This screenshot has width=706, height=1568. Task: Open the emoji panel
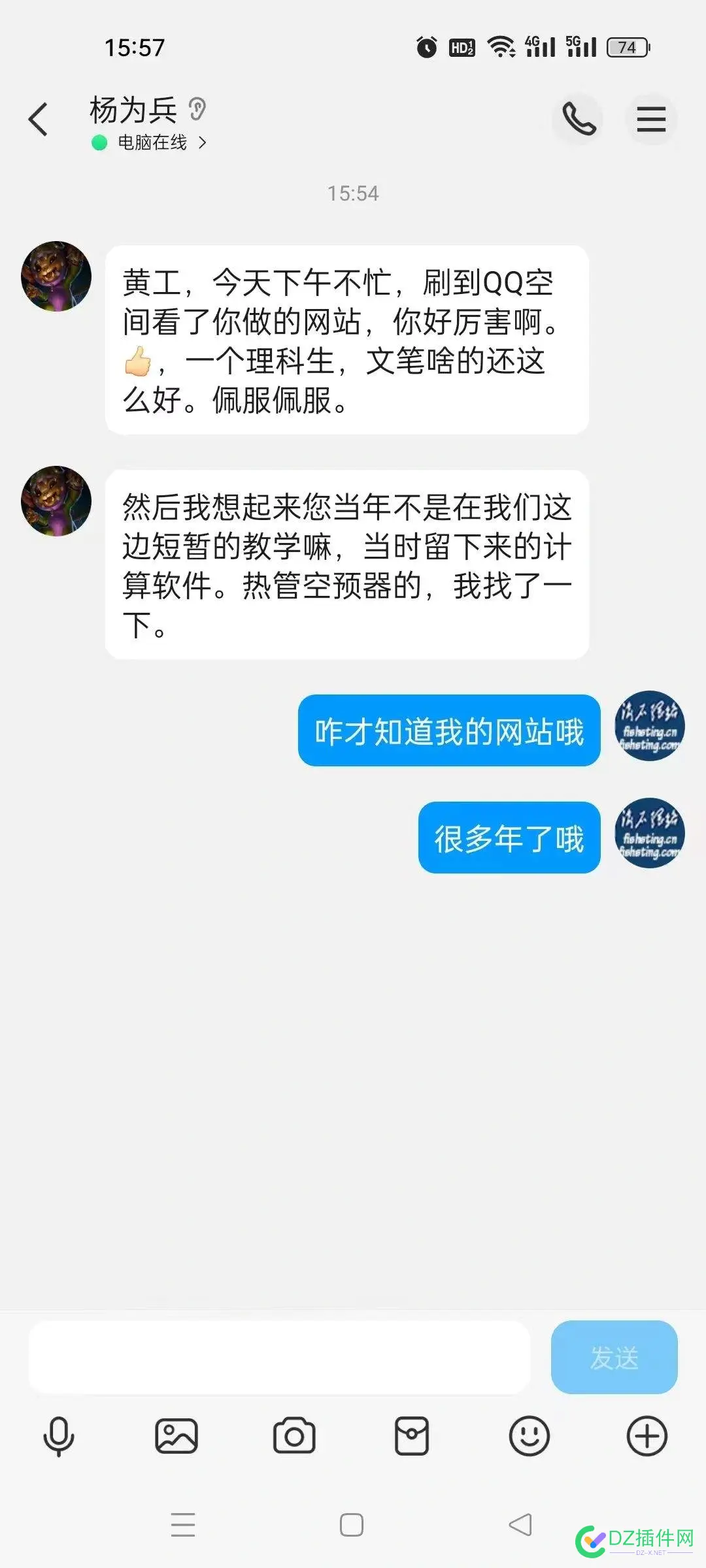(x=529, y=1437)
